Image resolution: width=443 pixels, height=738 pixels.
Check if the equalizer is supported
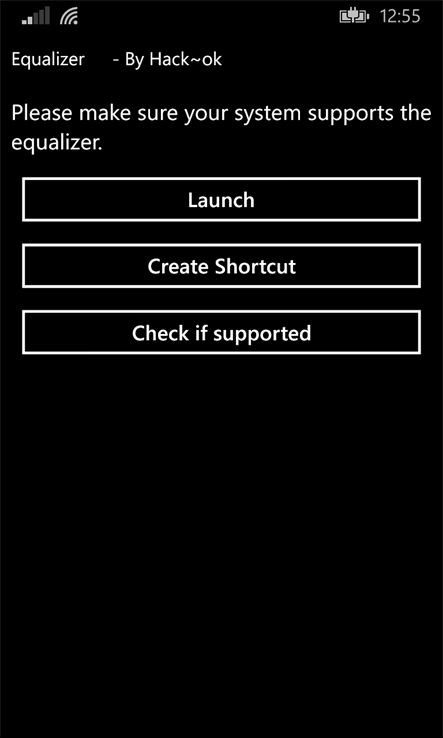(221, 332)
